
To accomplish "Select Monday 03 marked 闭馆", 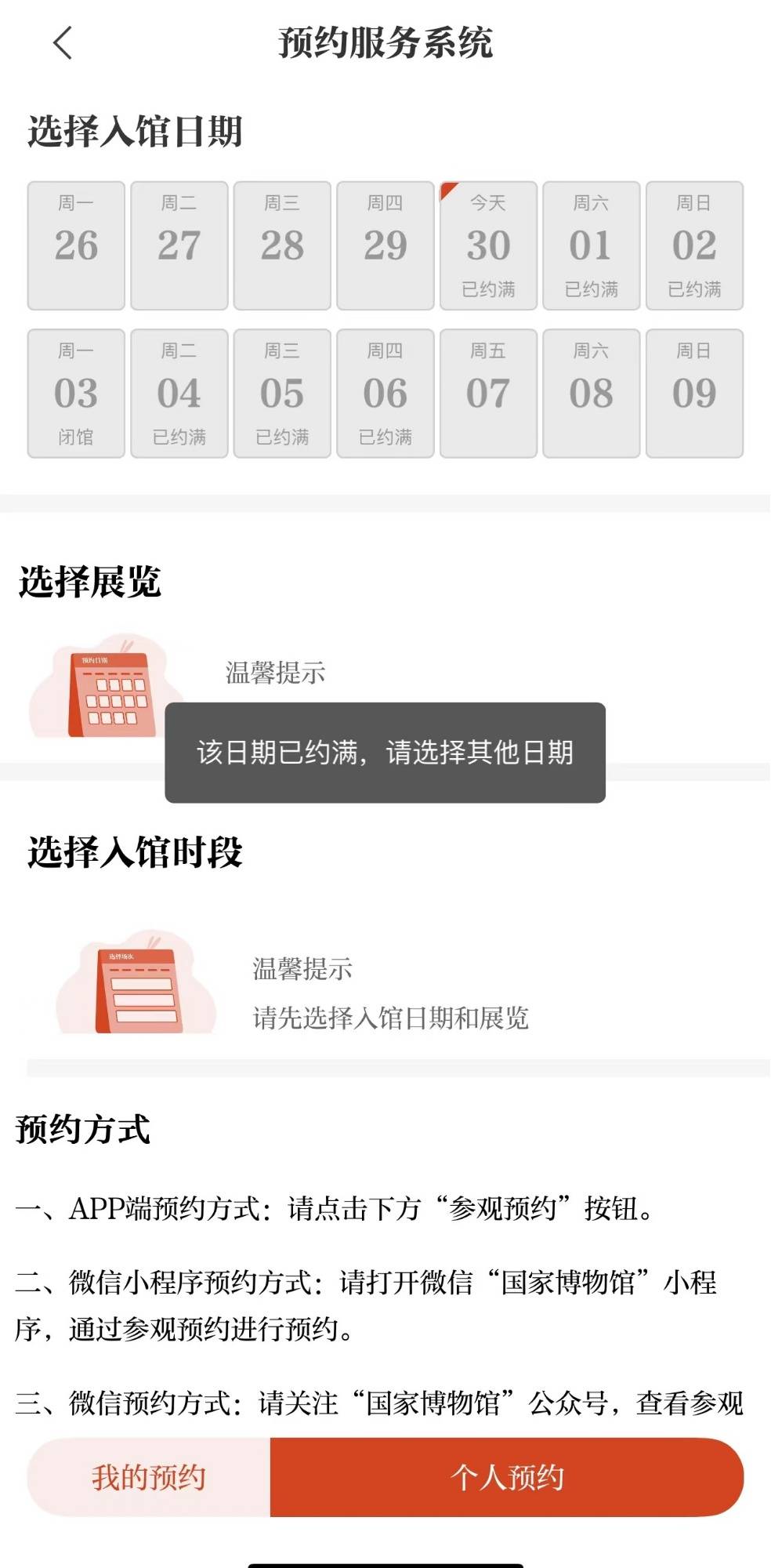I will click(76, 394).
